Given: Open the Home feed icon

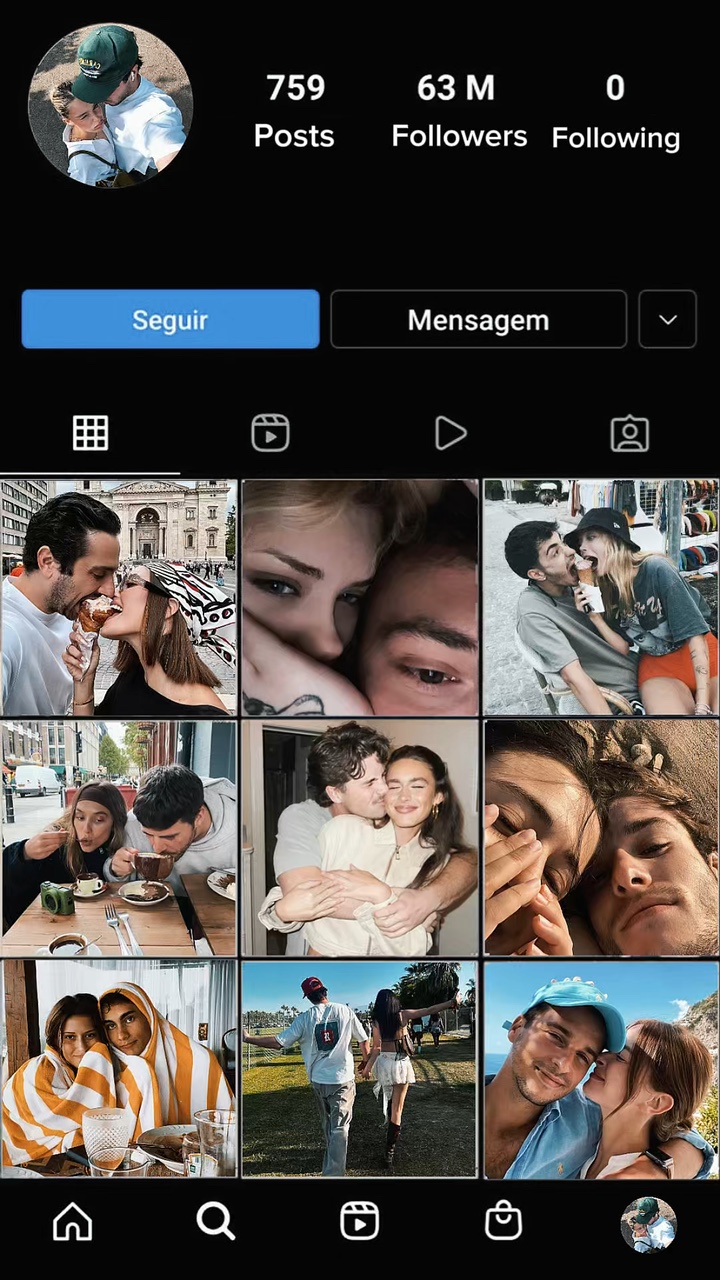Looking at the screenshot, I should [72, 1221].
